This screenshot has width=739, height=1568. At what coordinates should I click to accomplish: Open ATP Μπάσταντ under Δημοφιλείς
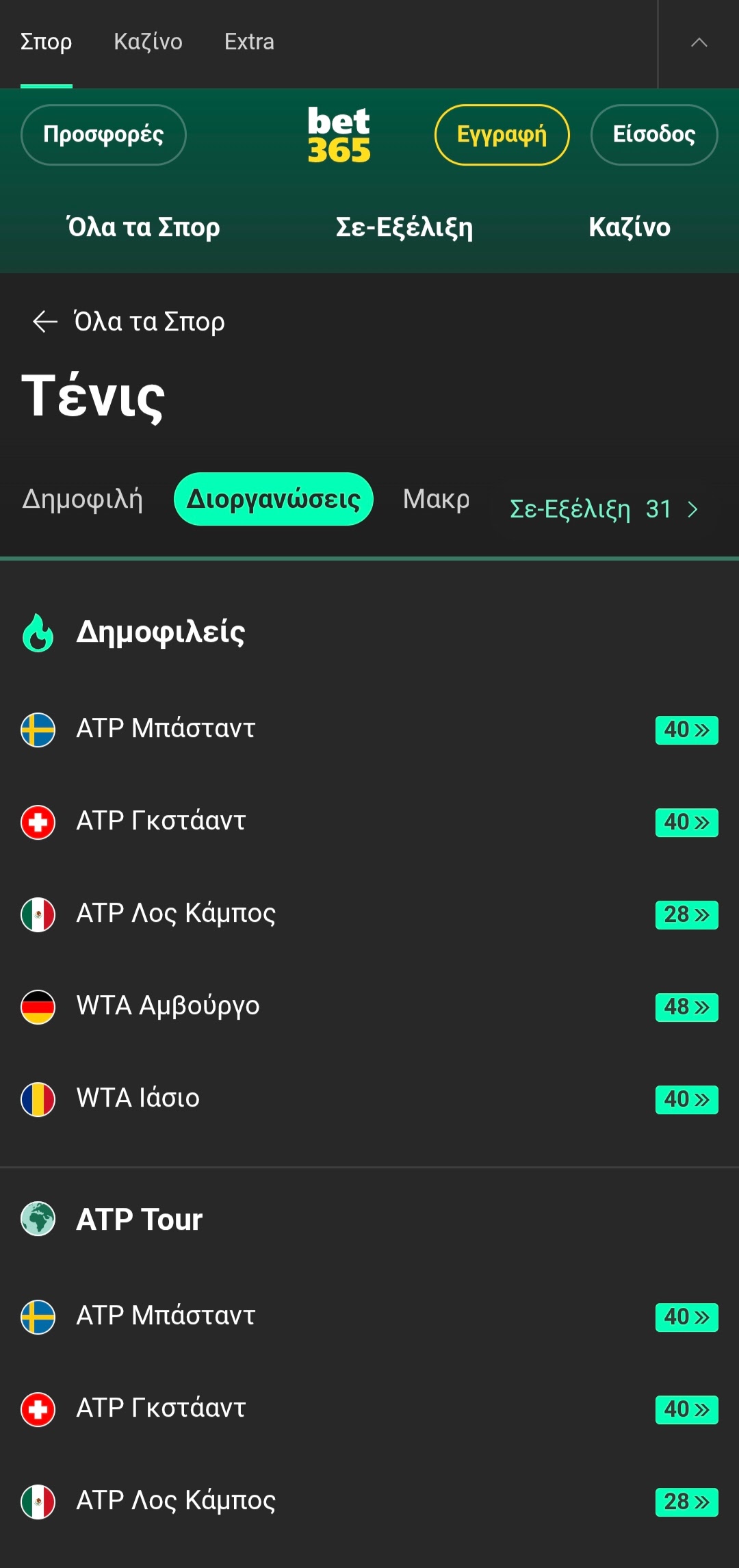click(369, 730)
